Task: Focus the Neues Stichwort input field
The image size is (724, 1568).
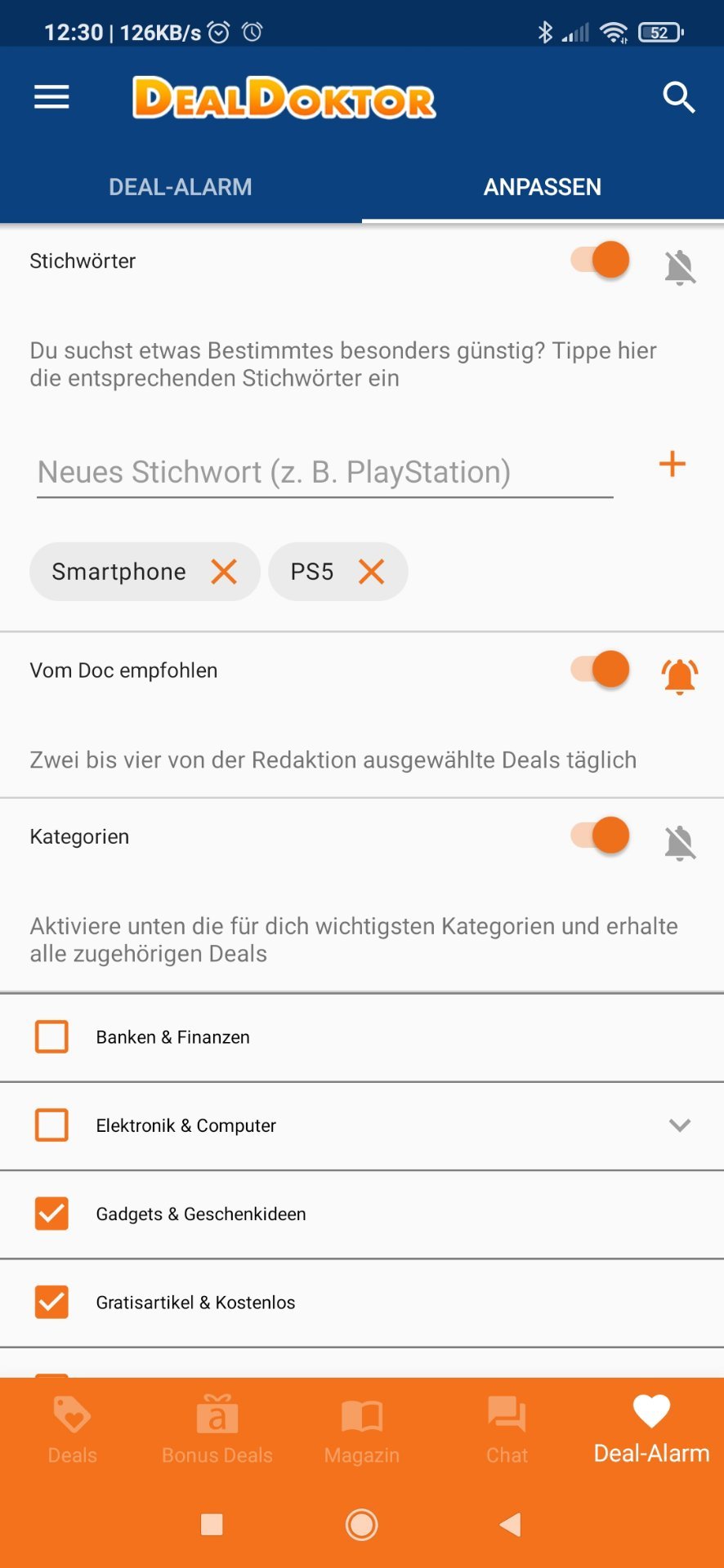Action: point(325,472)
